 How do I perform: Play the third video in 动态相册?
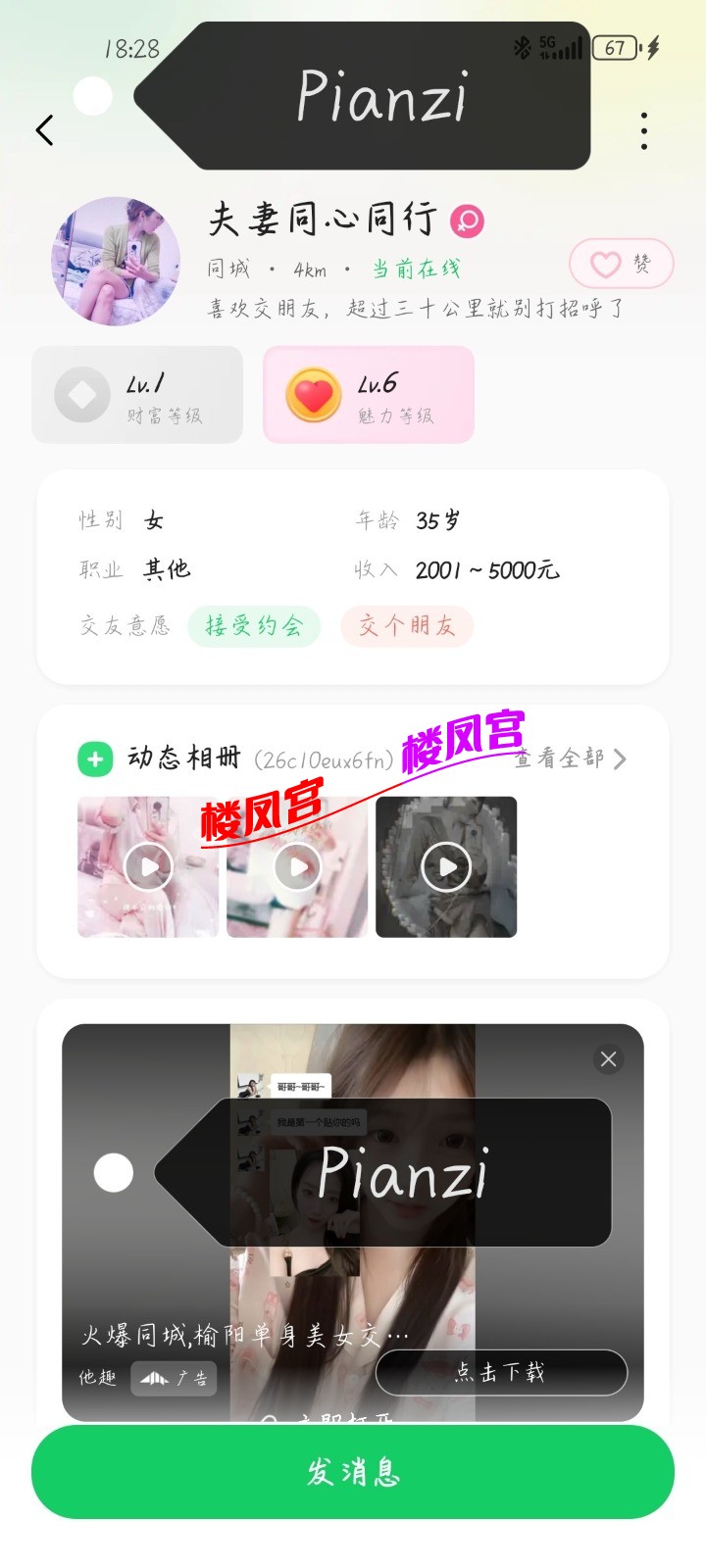pos(446,866)
